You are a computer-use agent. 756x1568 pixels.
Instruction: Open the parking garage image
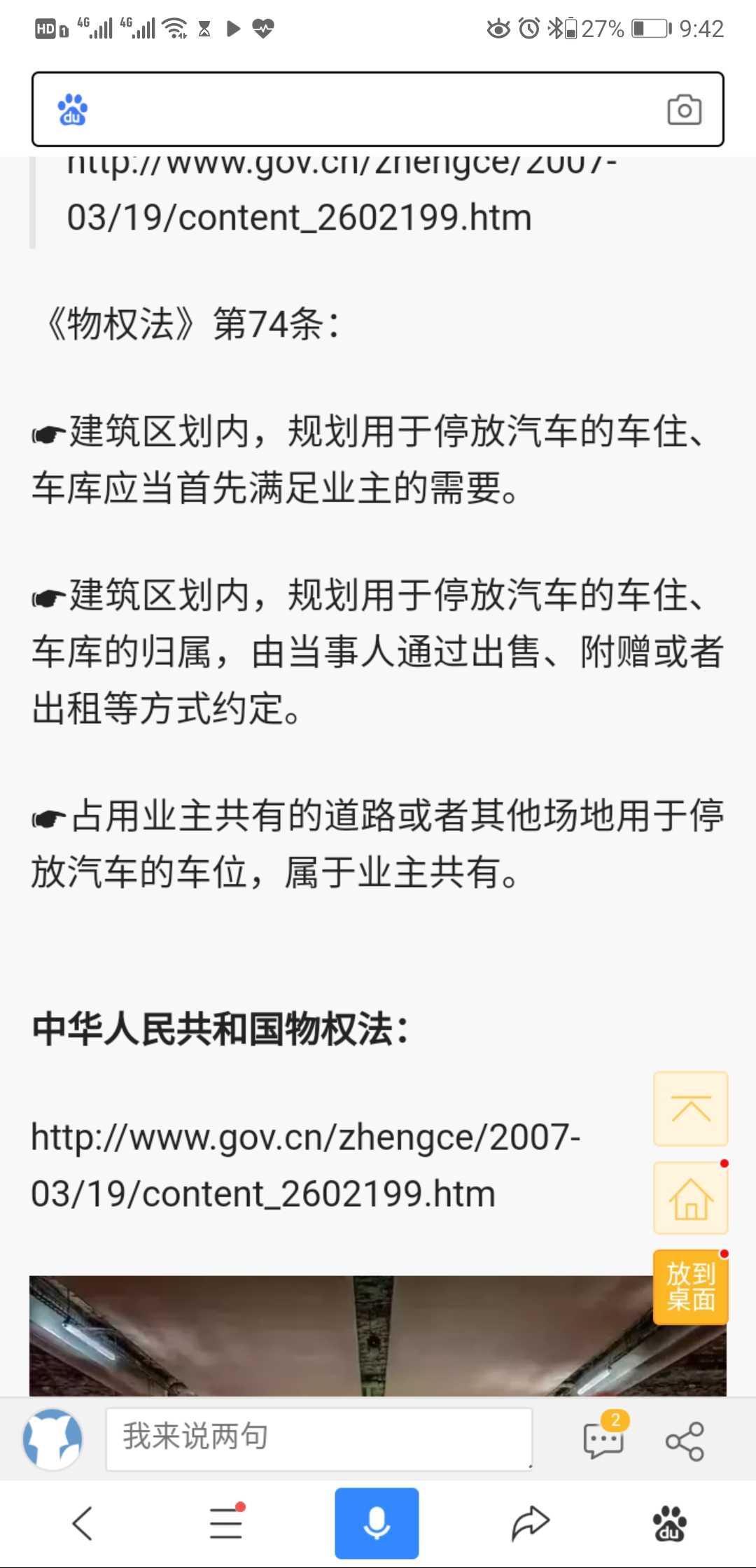[x=378, y=1336]
